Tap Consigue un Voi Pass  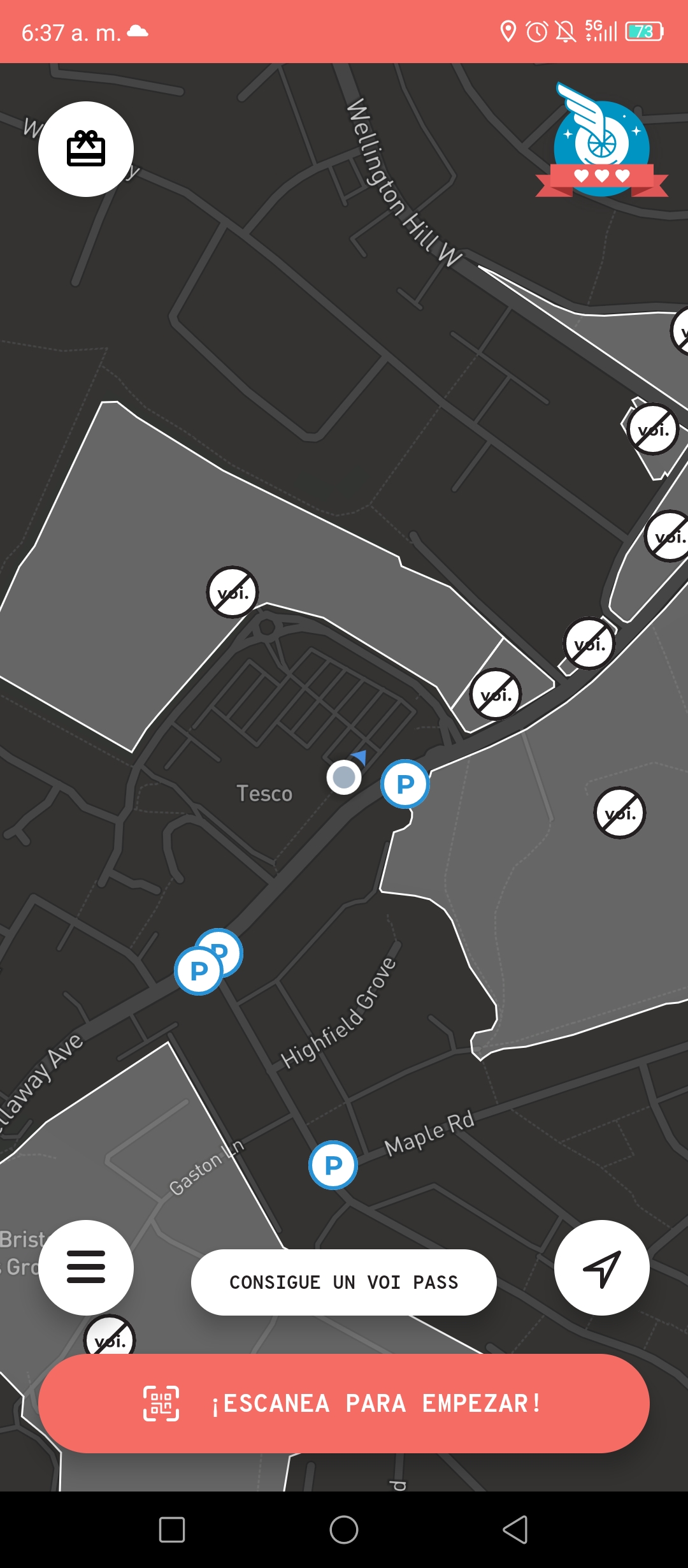[x=344, y=1282]
